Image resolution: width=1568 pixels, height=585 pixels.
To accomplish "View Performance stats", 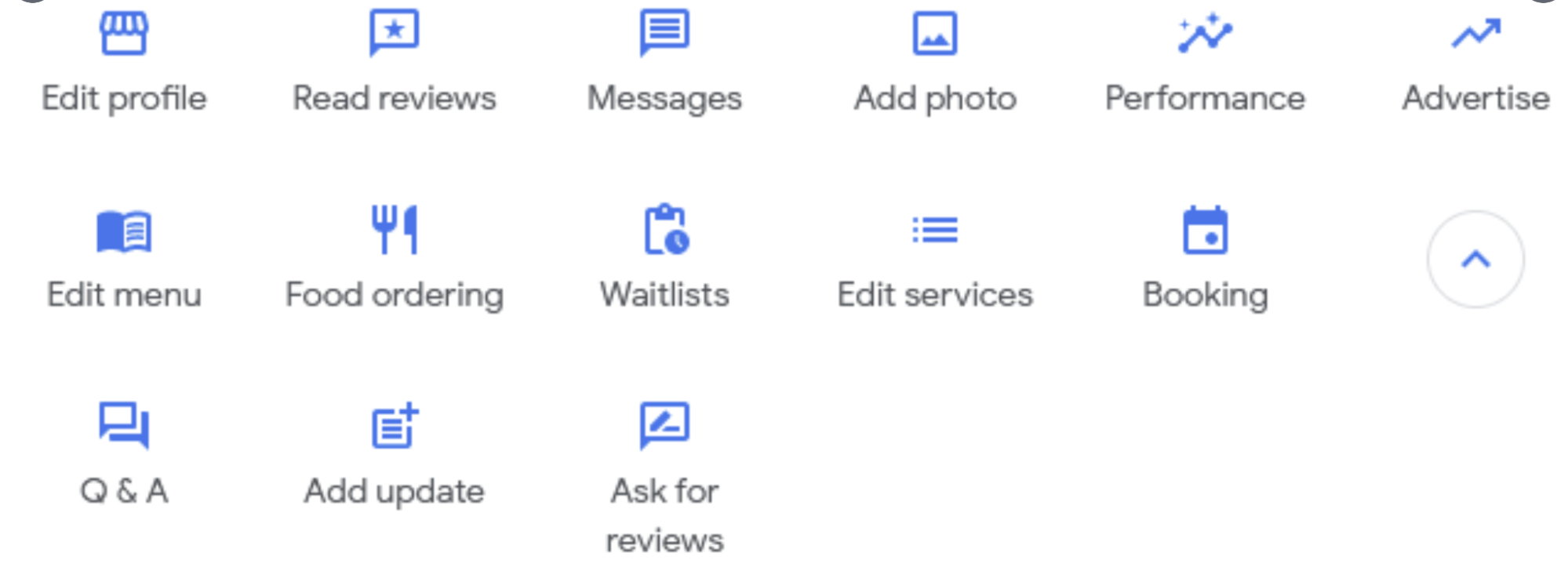I will pyautogui.click(x=1205, y=64).
